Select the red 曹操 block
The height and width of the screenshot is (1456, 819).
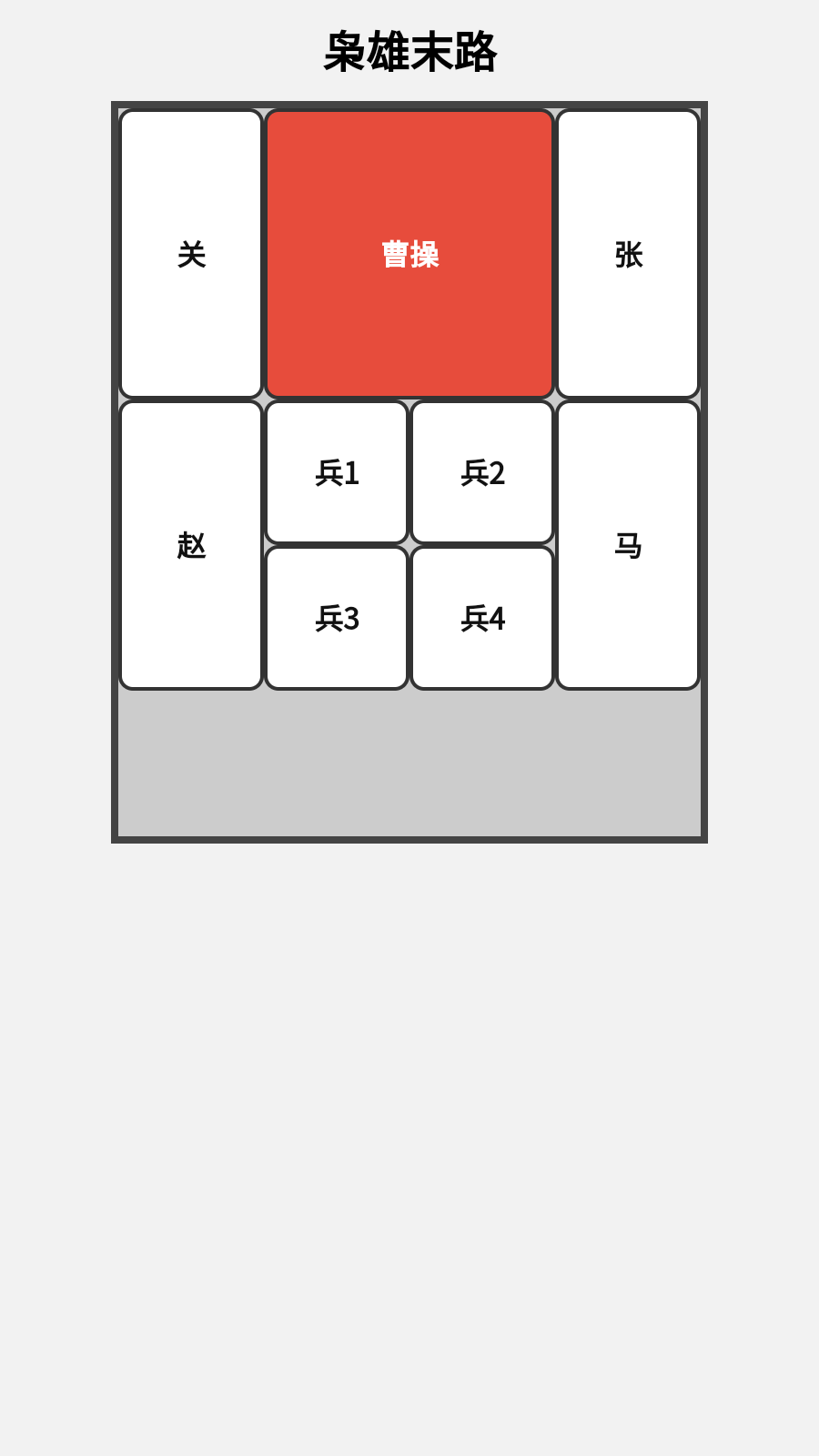click(x=409, y=254)
